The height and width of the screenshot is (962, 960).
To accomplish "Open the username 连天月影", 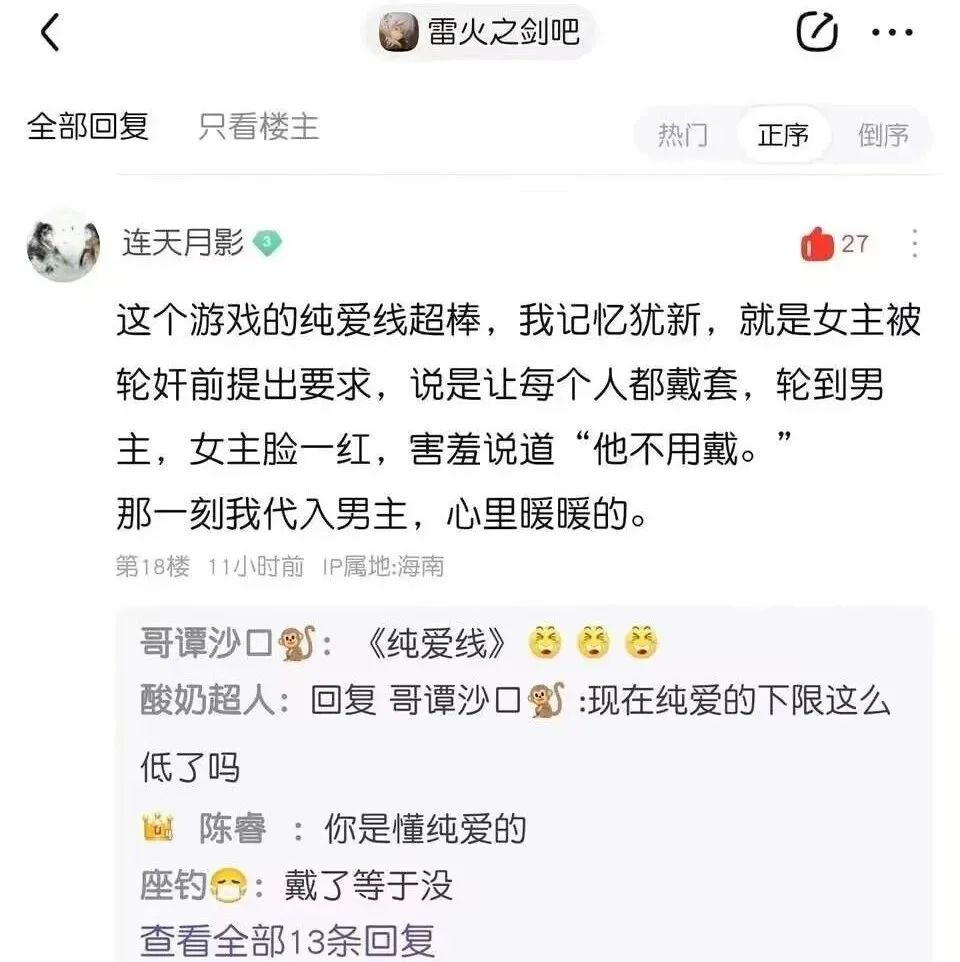I will point(183,243).
